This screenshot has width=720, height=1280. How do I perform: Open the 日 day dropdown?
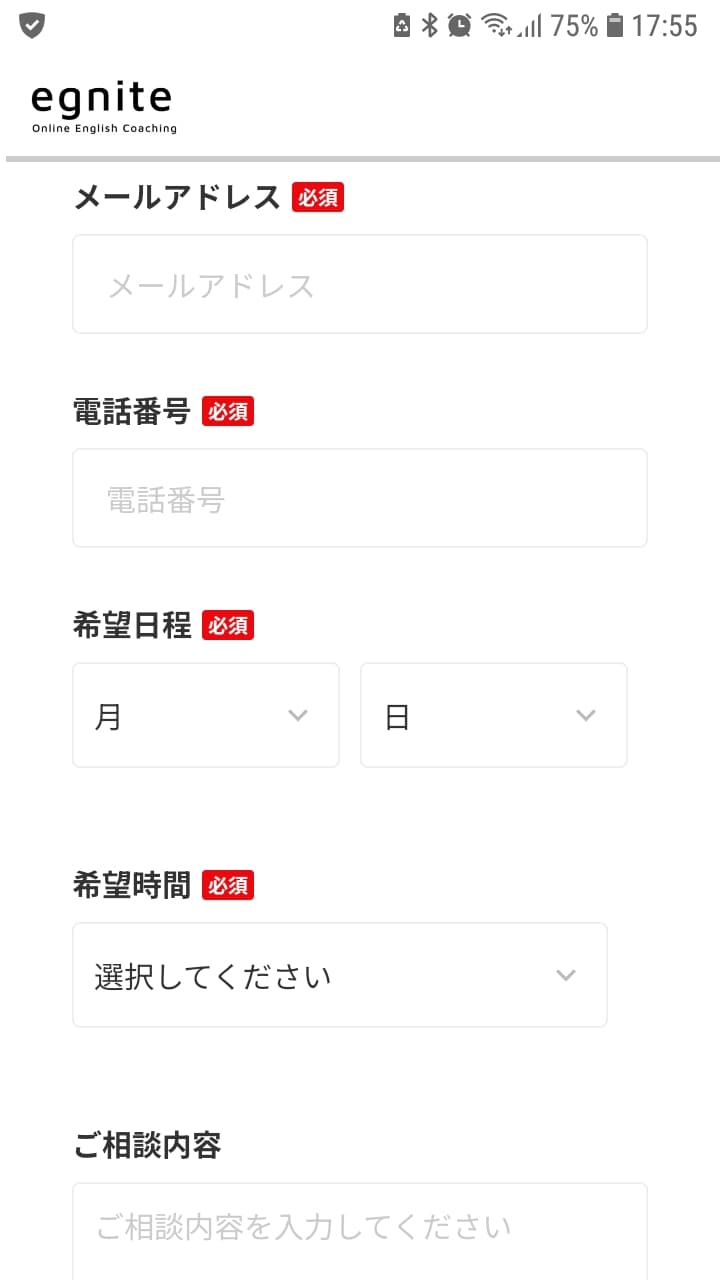(x=493, y=715)
